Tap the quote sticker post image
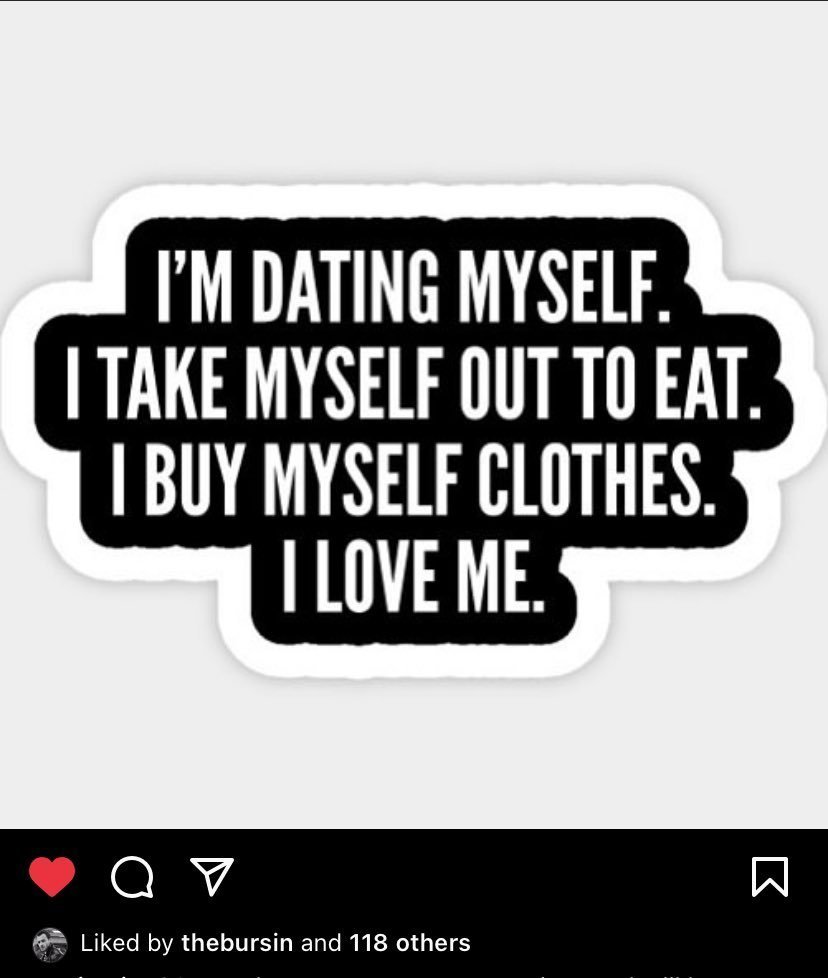This screenshot has height=978, width=828. click(414, 415)
